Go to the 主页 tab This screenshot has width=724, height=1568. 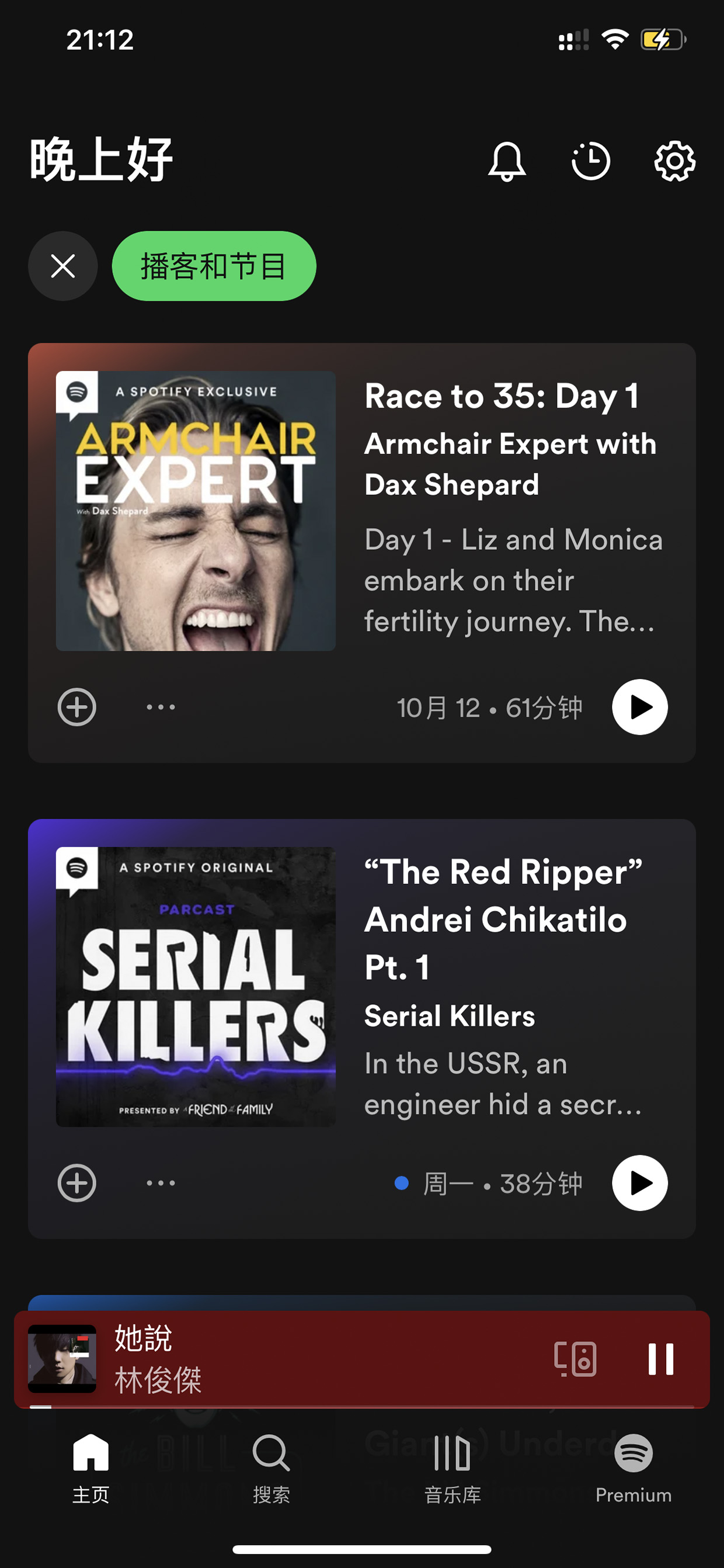point(90,1468)
